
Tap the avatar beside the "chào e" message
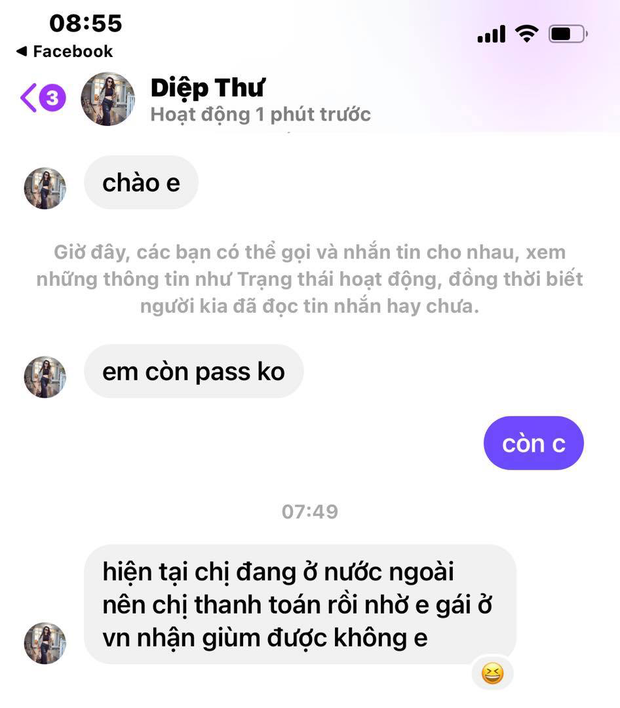(x=45, y=187)
